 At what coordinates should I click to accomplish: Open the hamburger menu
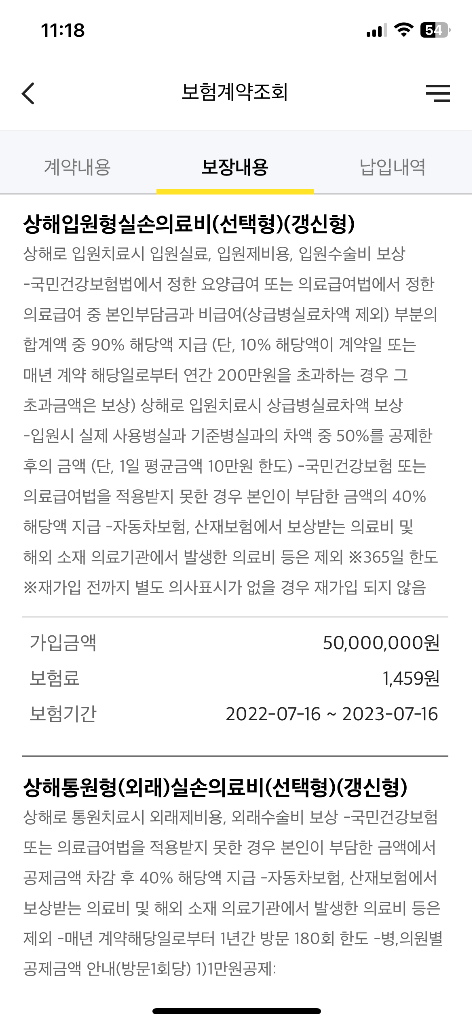coord(438,93)
